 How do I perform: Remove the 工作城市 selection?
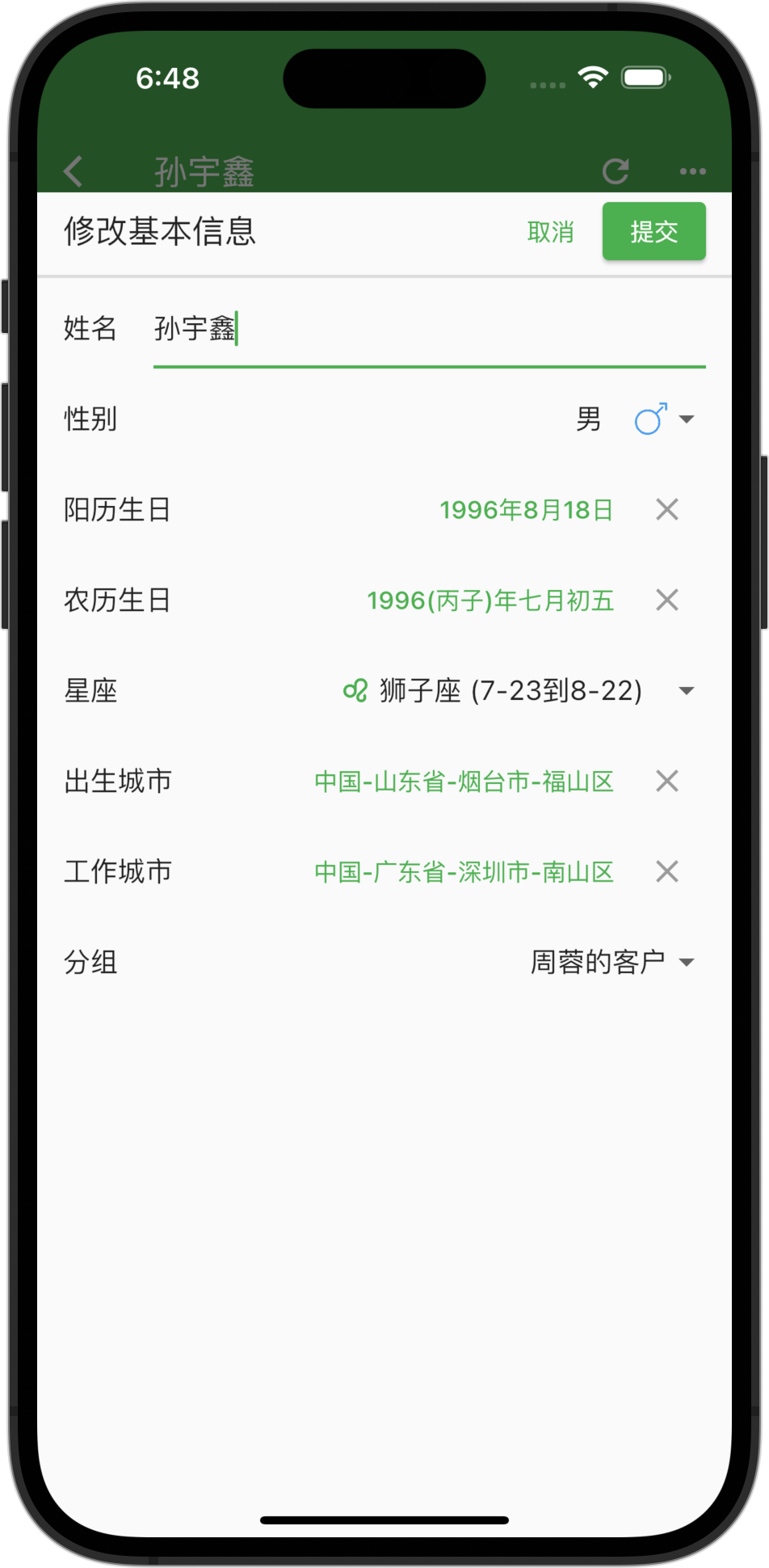[x=666, y=872]
